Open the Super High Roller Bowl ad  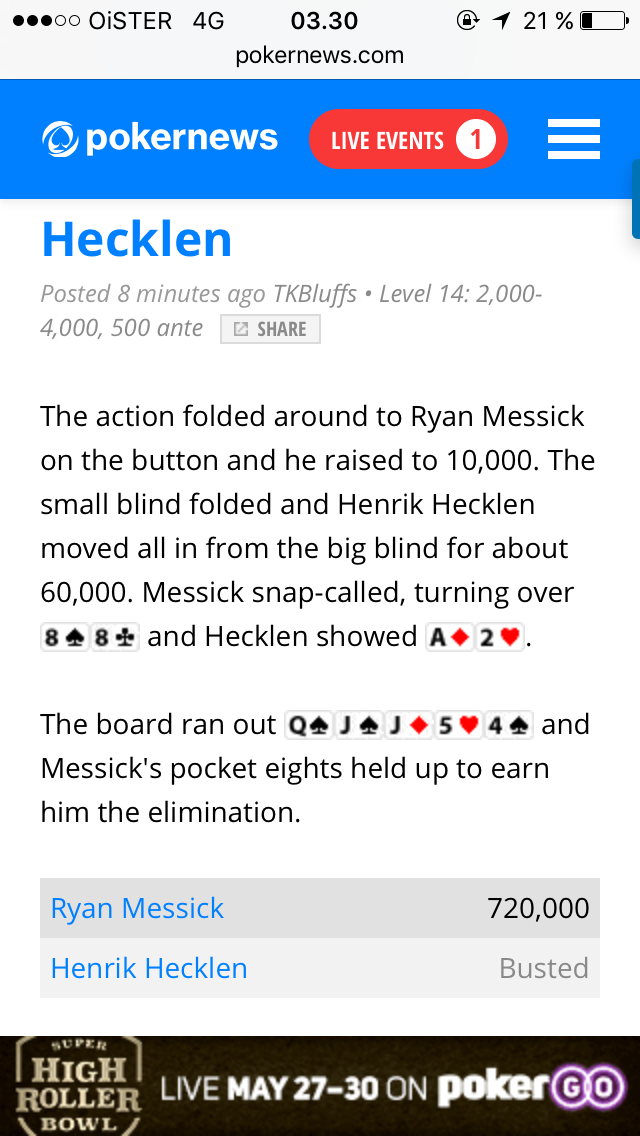(x=320, y=1086)
